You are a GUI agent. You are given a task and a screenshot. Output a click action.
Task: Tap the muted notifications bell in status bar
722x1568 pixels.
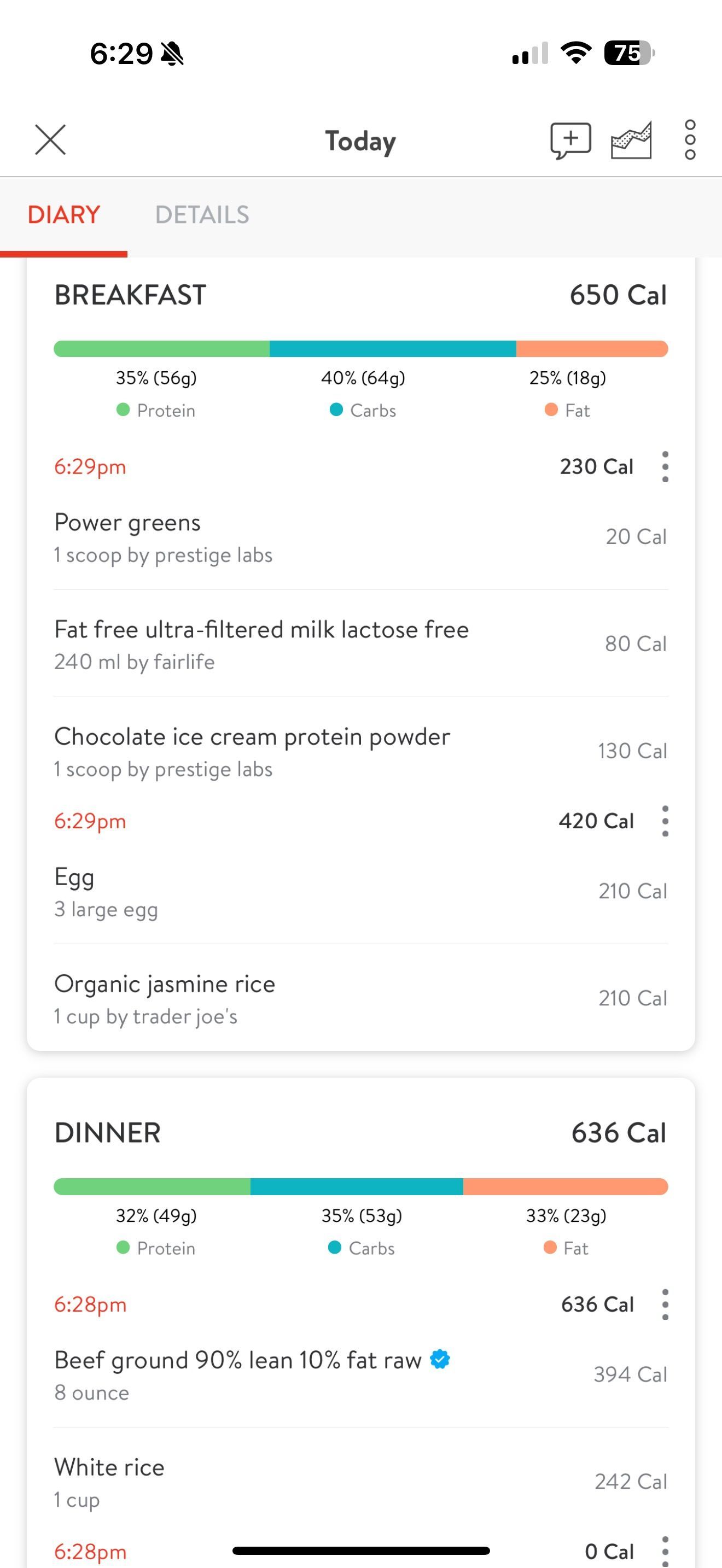tap(172, 53)
